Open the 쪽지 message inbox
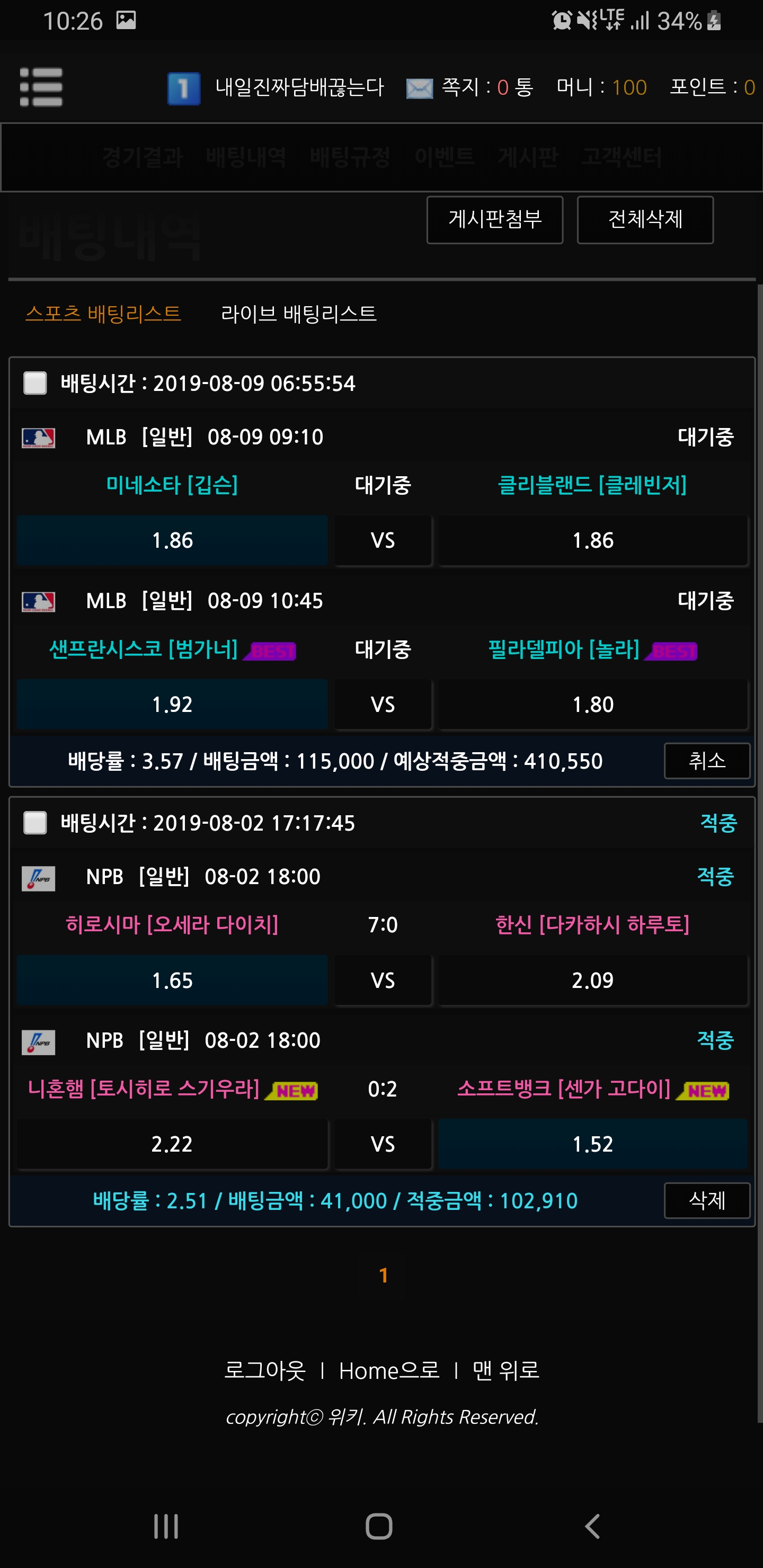 [x=469, y=87]
